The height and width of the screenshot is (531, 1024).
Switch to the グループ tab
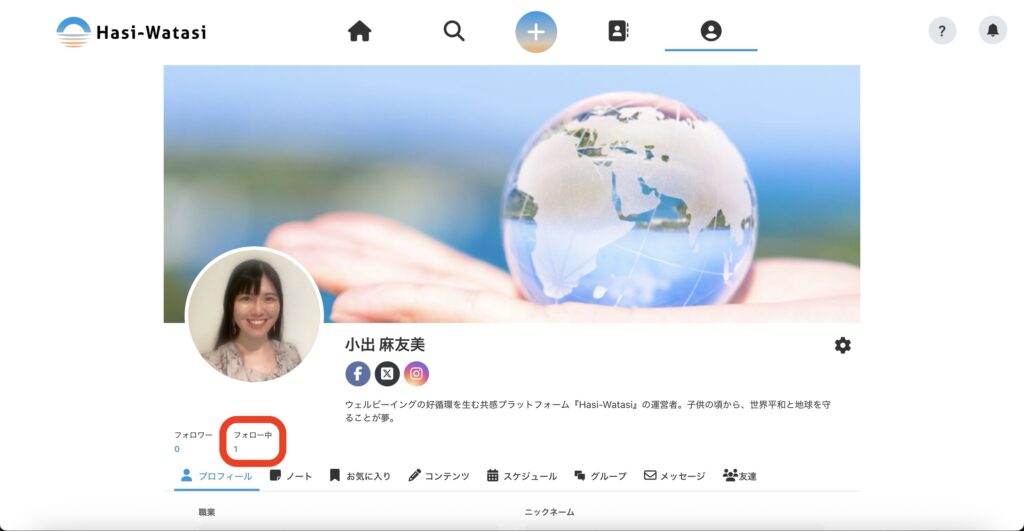600,476
